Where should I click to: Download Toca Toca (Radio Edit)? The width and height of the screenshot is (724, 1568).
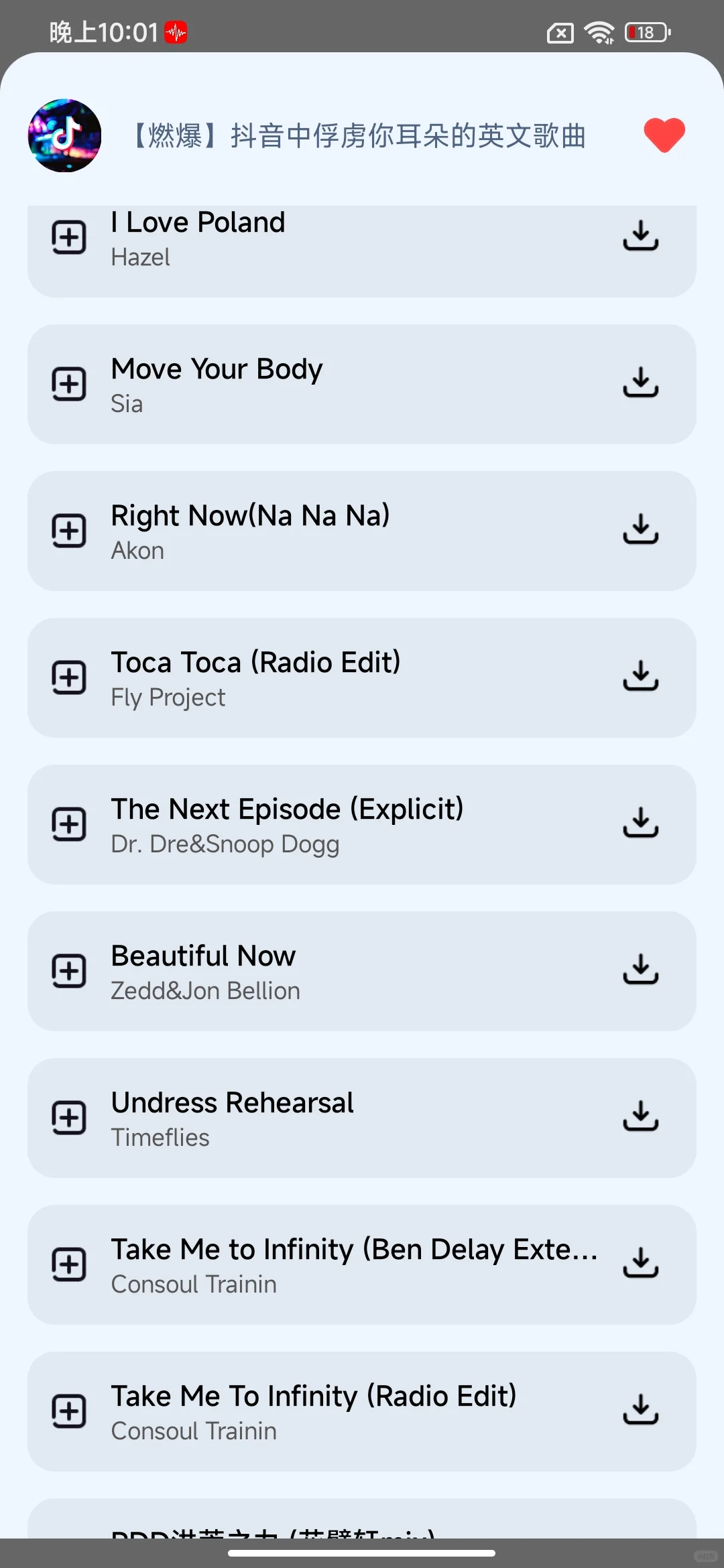(x=641, y=676)
